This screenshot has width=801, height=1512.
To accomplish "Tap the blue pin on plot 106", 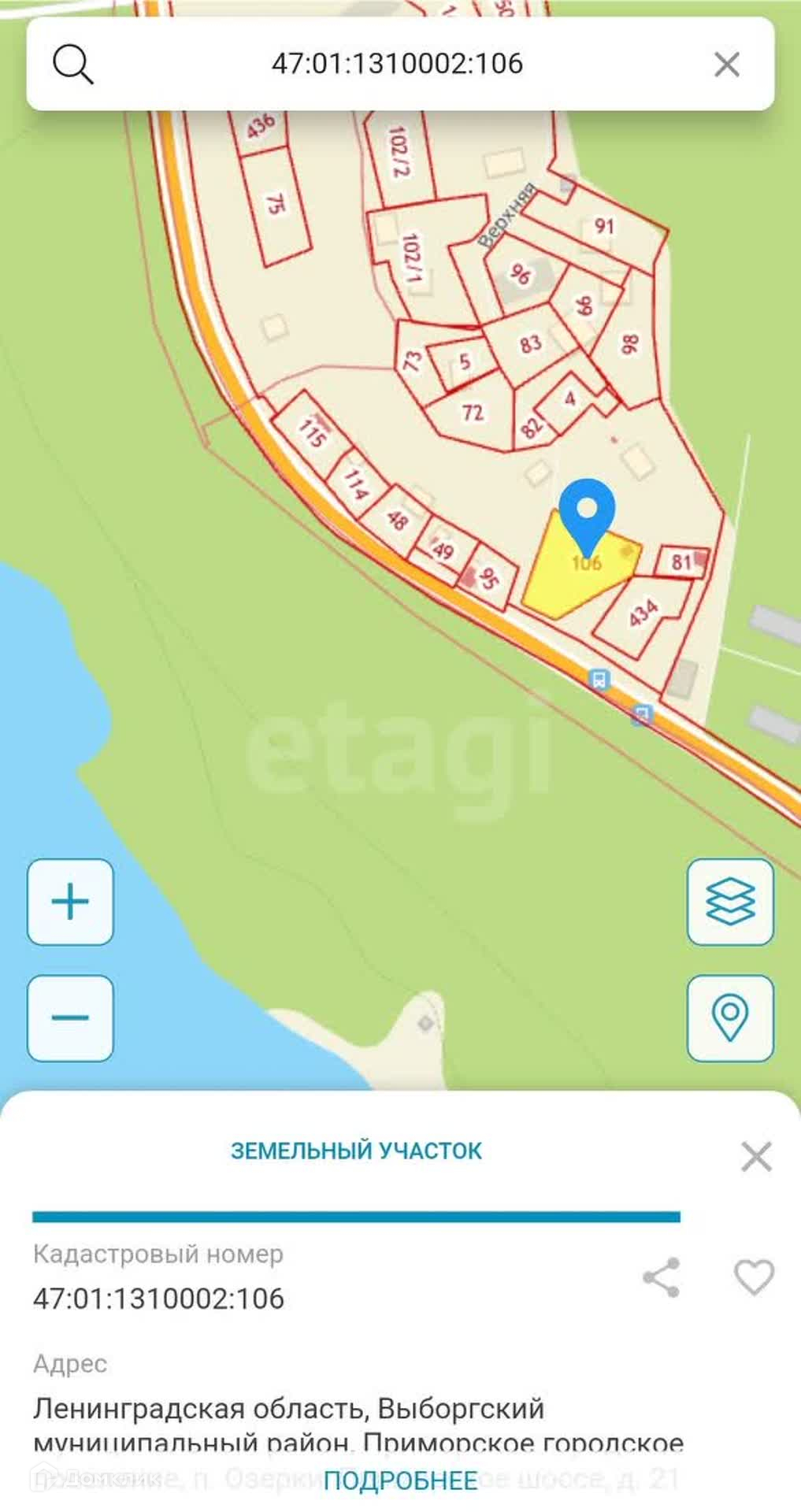I will (x=587, y=510).
